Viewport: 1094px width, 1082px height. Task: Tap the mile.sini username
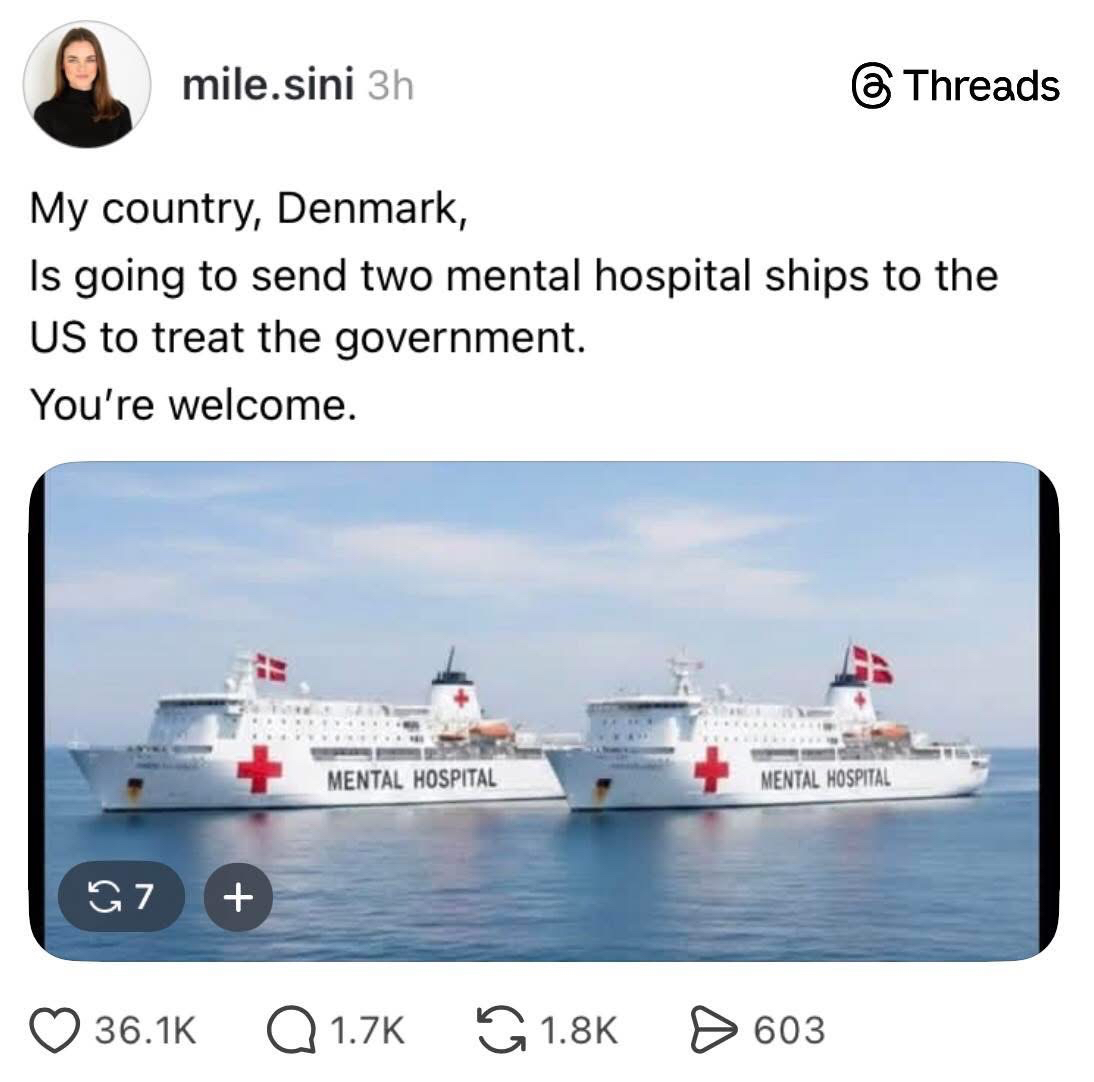coord(267,86)
